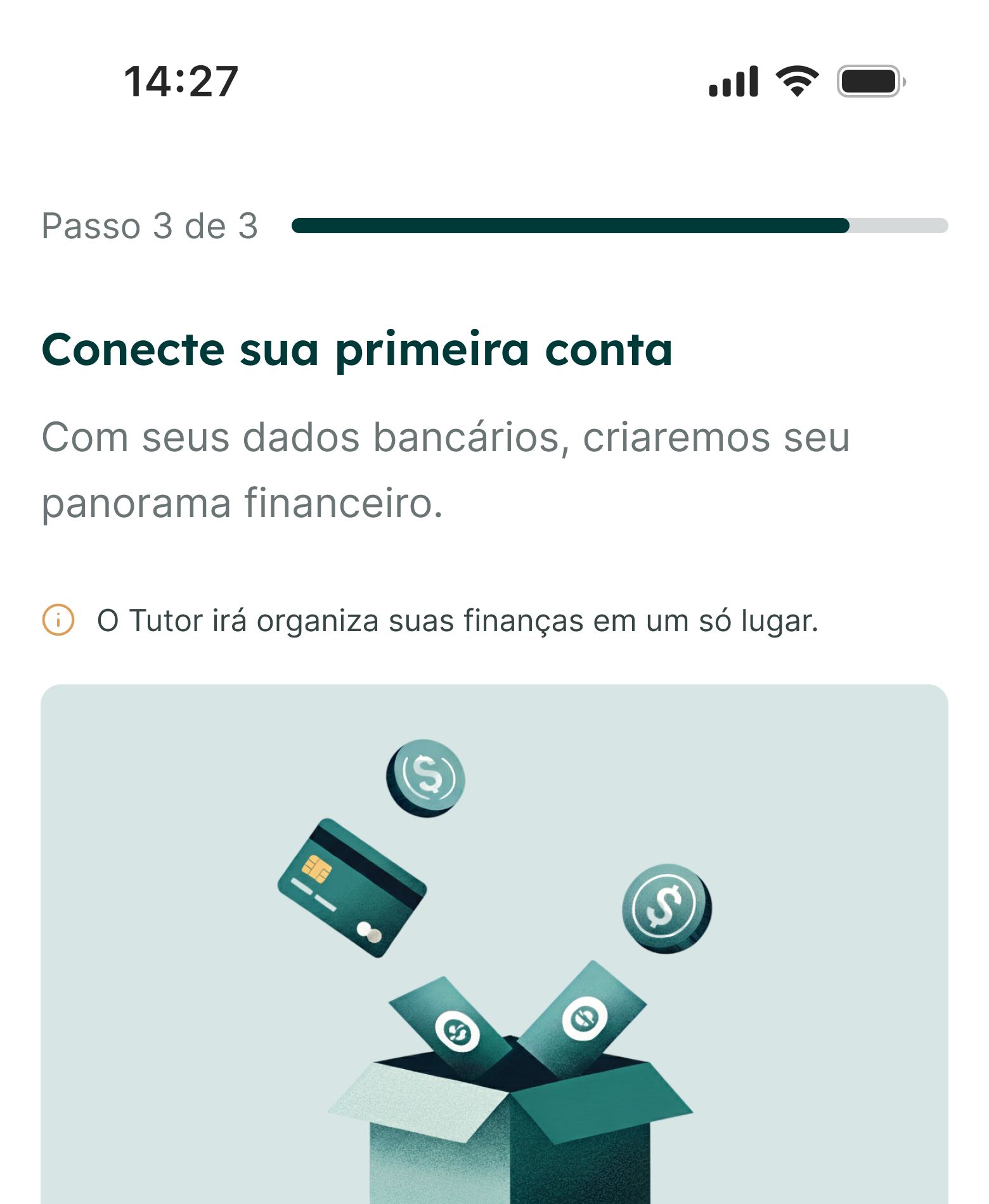
Task: Click the unfilled end of the progress bar
Action: pyautogui.click(x=900, y=224)
